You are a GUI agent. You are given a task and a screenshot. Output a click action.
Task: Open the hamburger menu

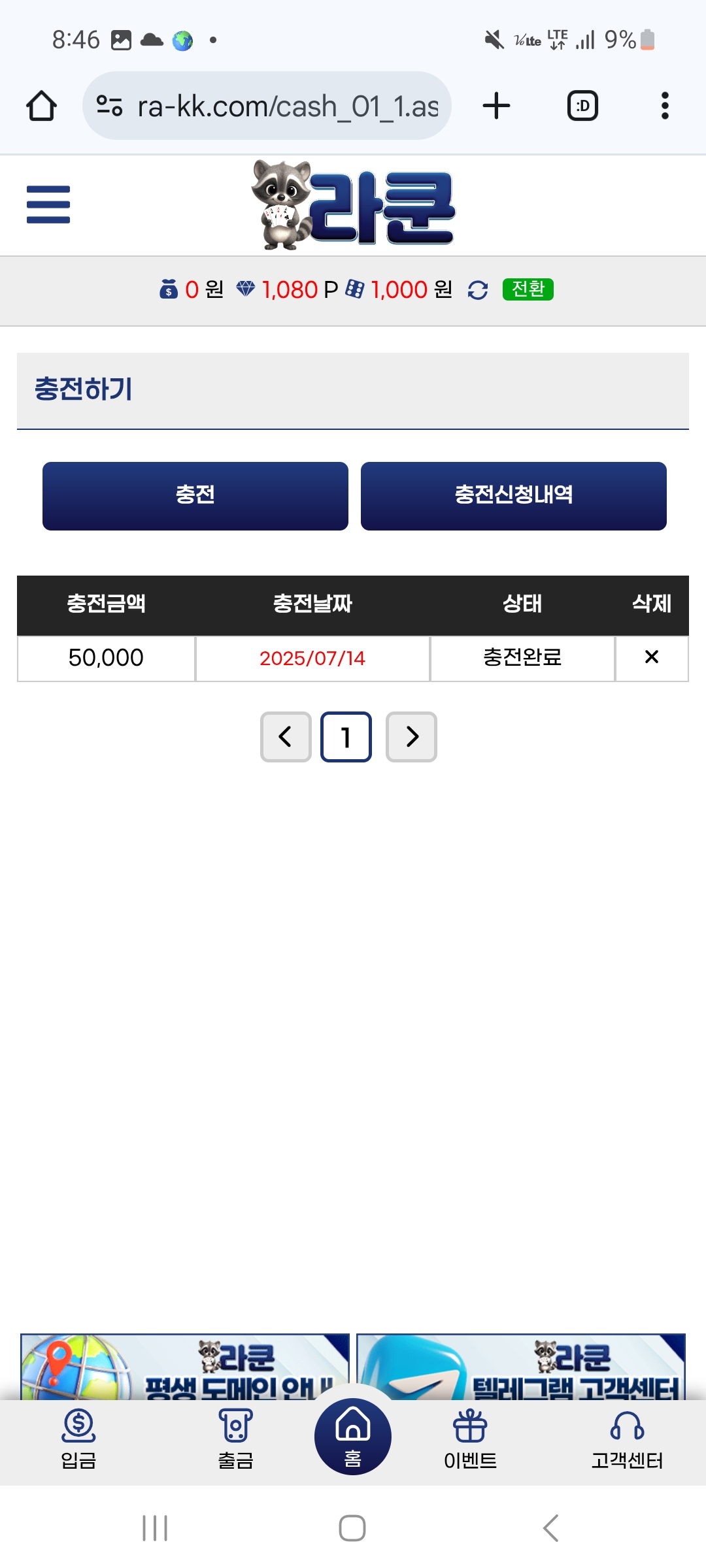pyautogui.click(x=48, y=204)
